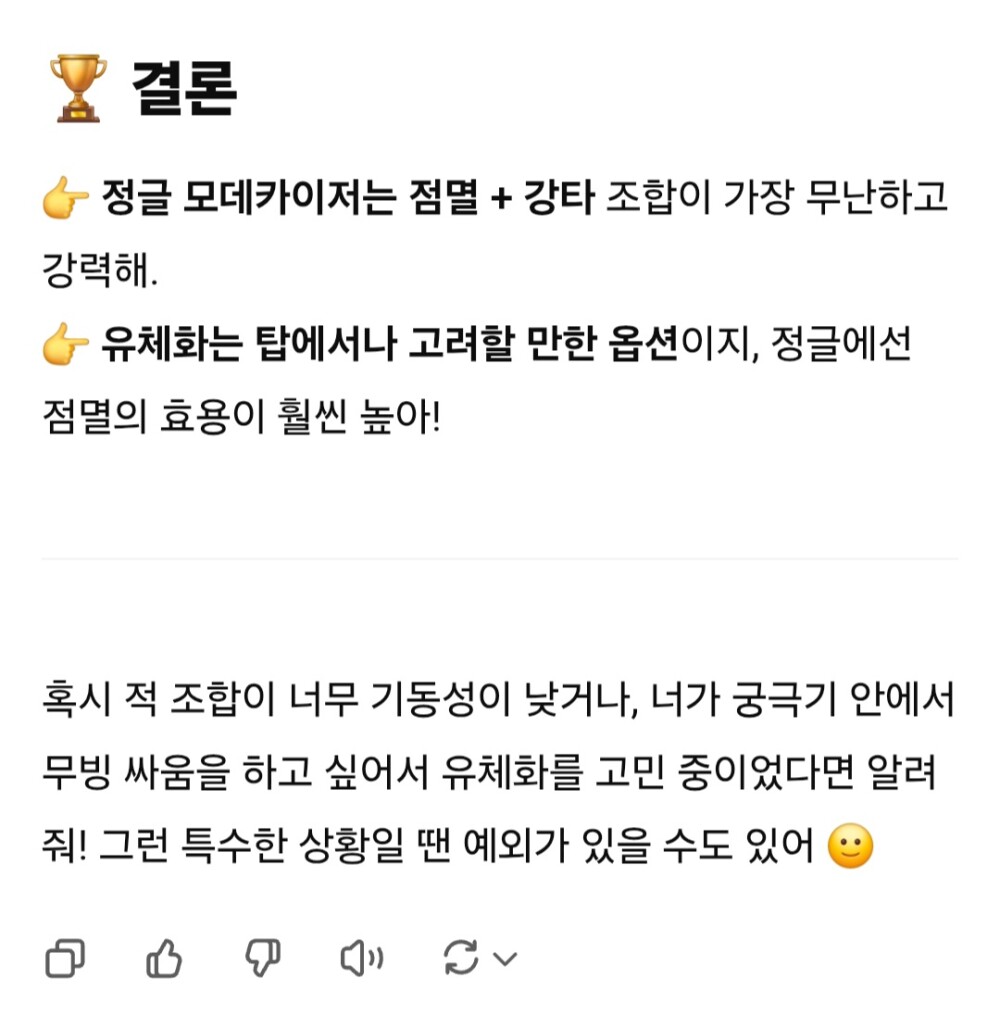The height and width of the screenshot is (1028, 1000).
Task: Give the response a thumbs down
Action: (x=263, y=959)
